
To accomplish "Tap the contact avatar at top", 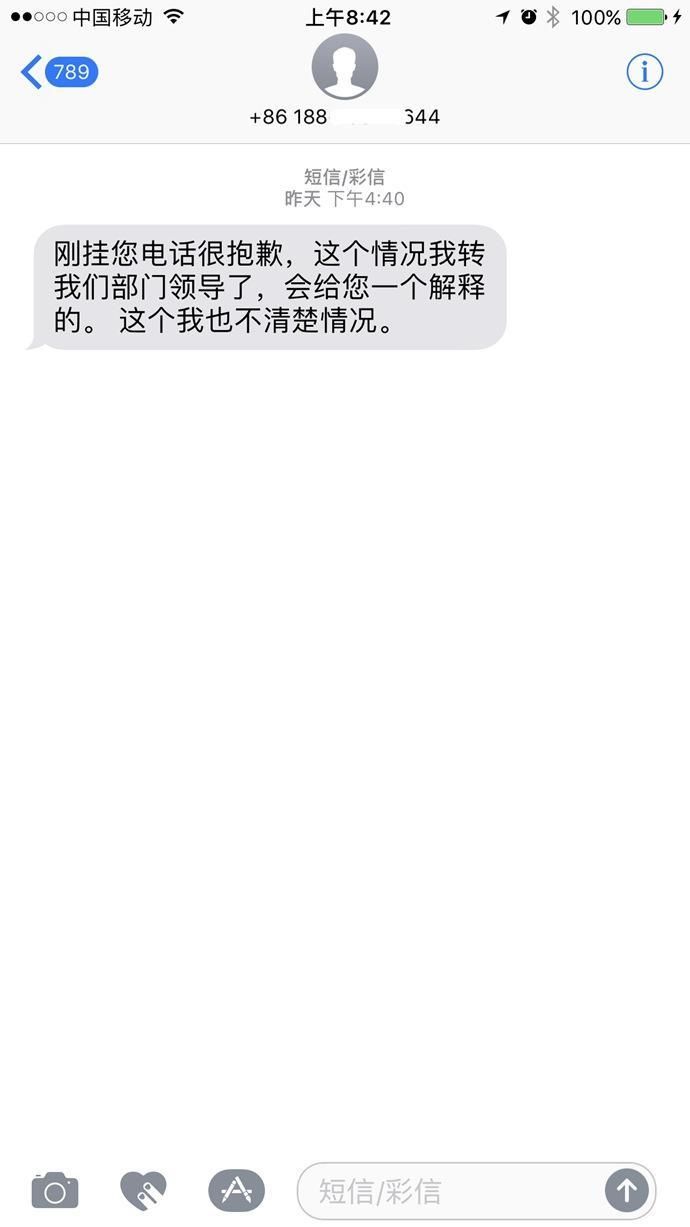I will [345, 67].
